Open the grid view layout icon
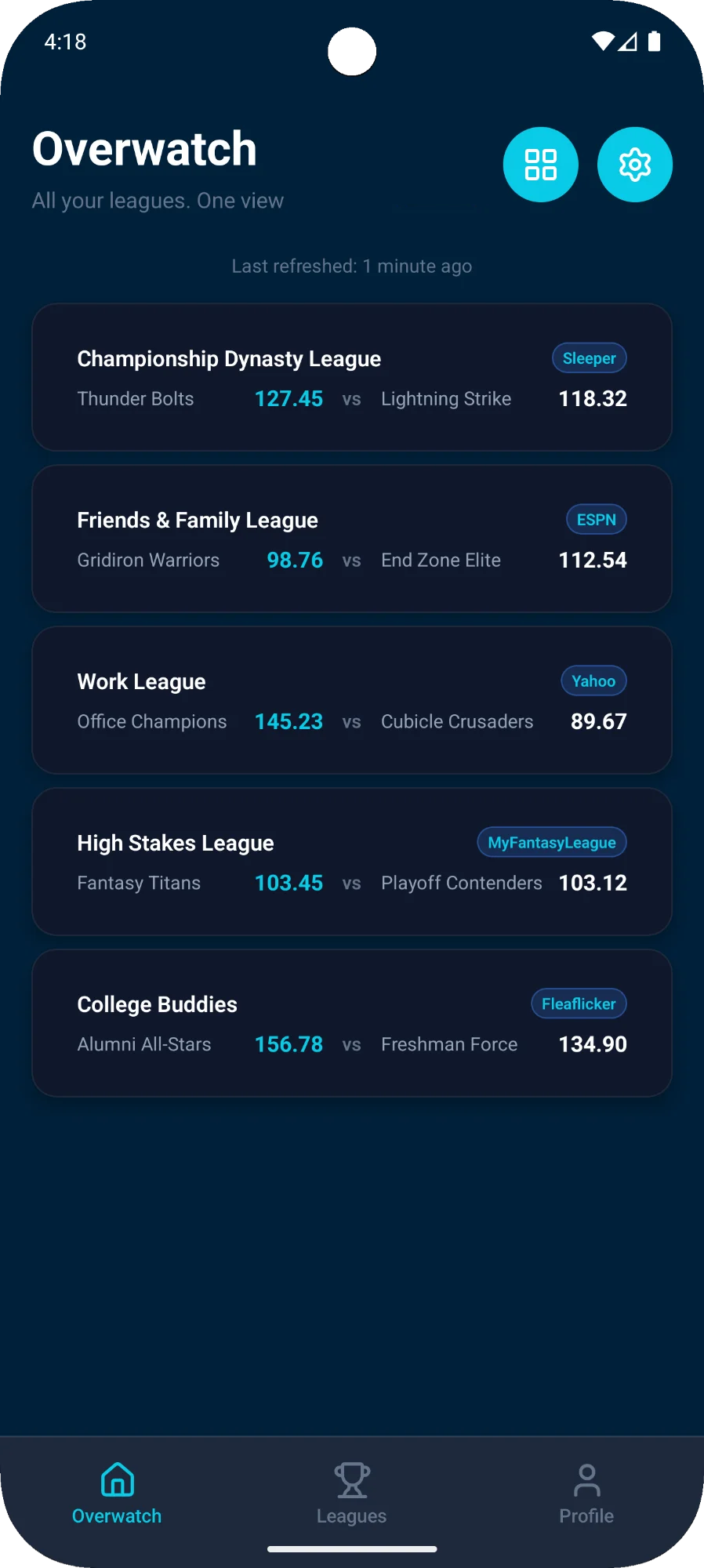704x1568 pixels. click(x=540, y=164)
